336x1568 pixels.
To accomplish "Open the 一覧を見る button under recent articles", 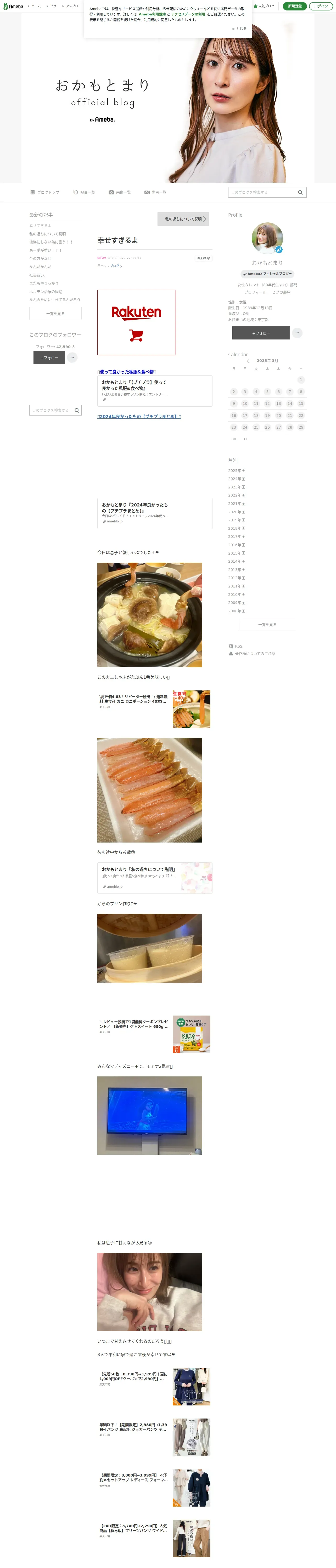I will 55,314.
